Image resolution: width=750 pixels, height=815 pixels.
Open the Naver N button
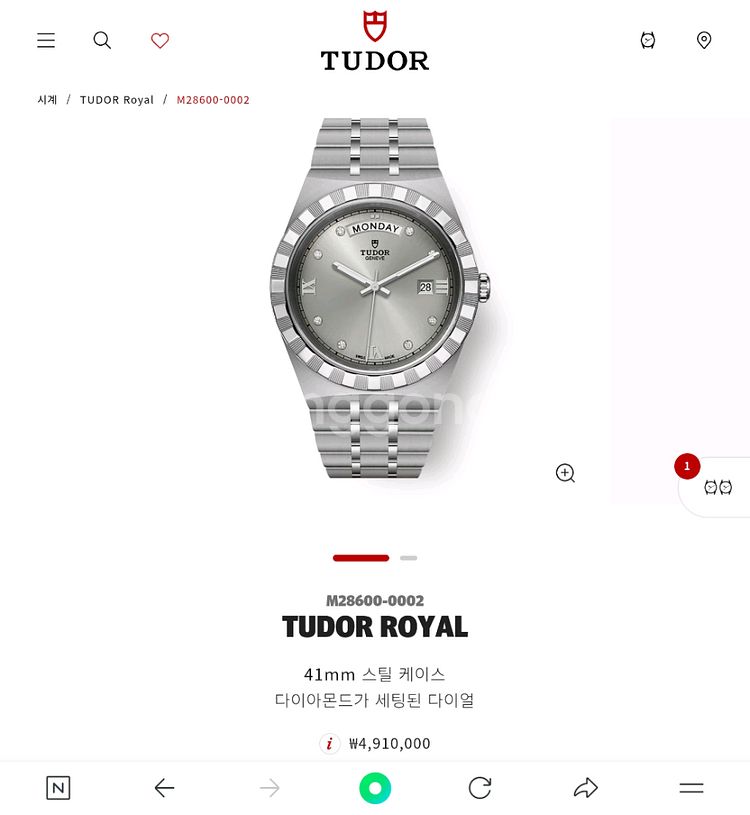[58, 788]
